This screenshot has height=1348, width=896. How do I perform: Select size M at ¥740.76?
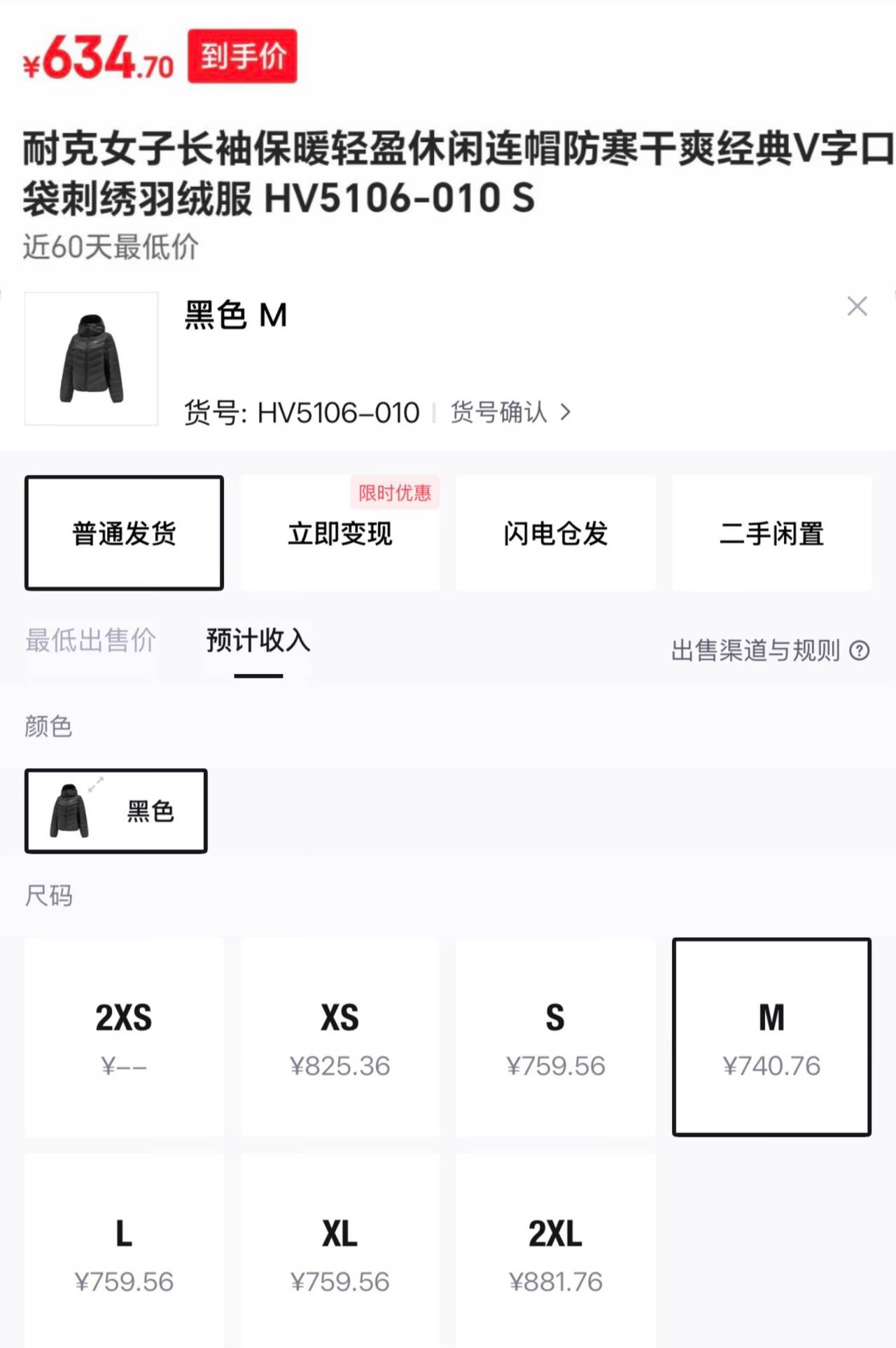point(771,1037)
